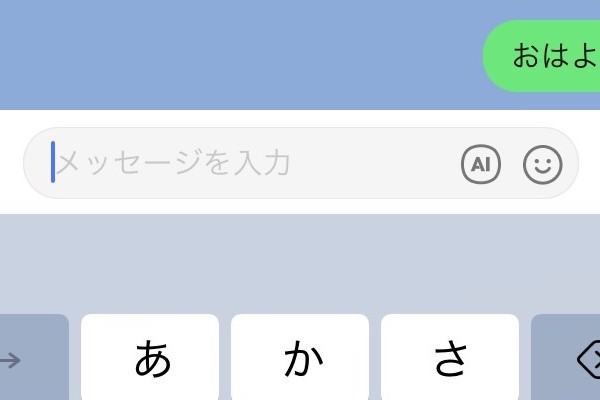Open the emoji sticker picker
The height and width of the screenshot is (400, 600).
tap(543, 164)
